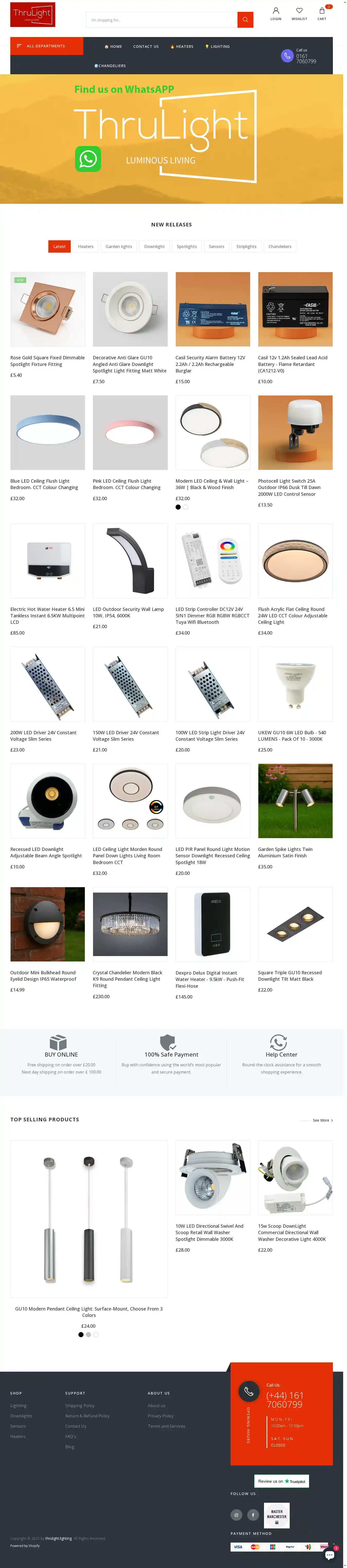Viewport: 347px width, 1568px height.
Task: Open Rose Gold Square Fixed Dimmable Spotlight product
Action: [48, 361]
